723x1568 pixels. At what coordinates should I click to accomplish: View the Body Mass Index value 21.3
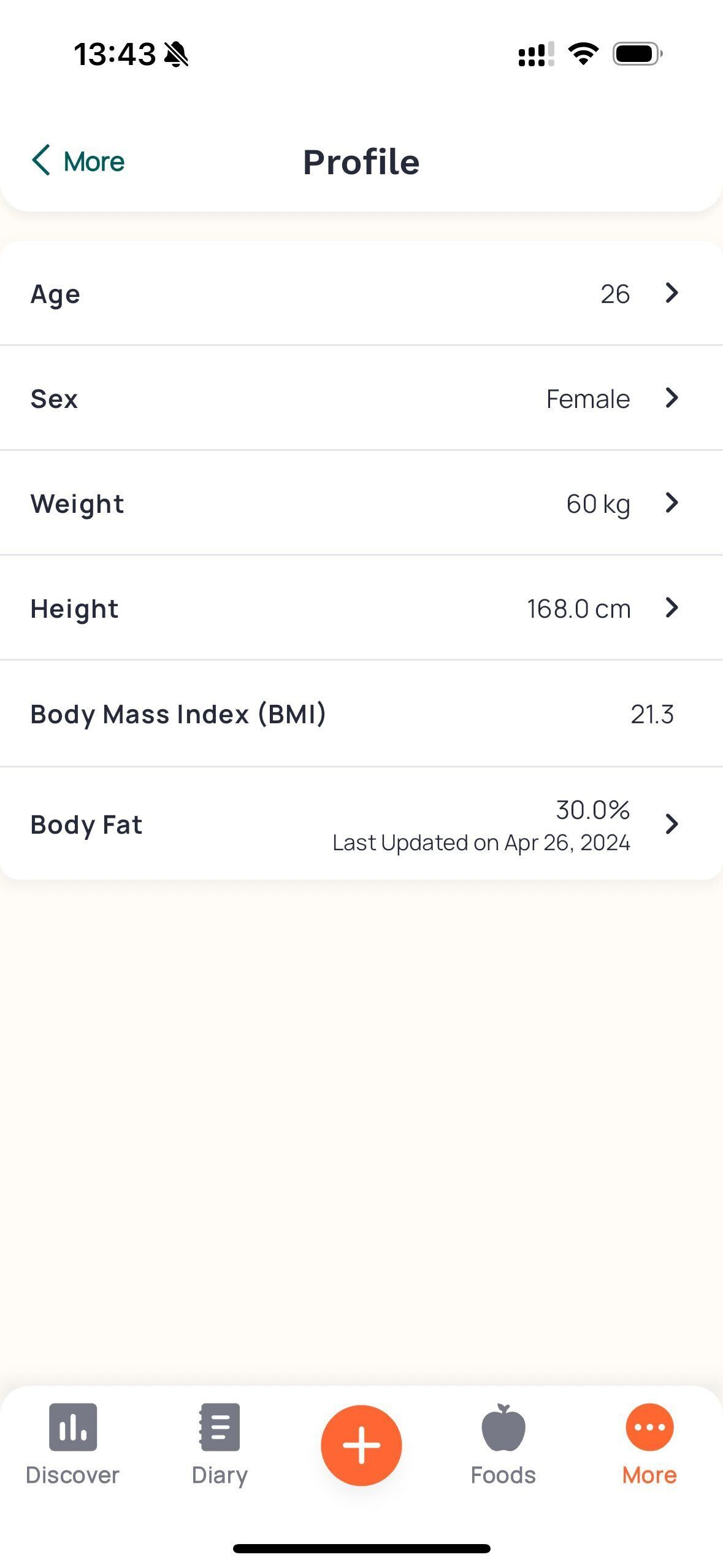(x=652, y=713)
